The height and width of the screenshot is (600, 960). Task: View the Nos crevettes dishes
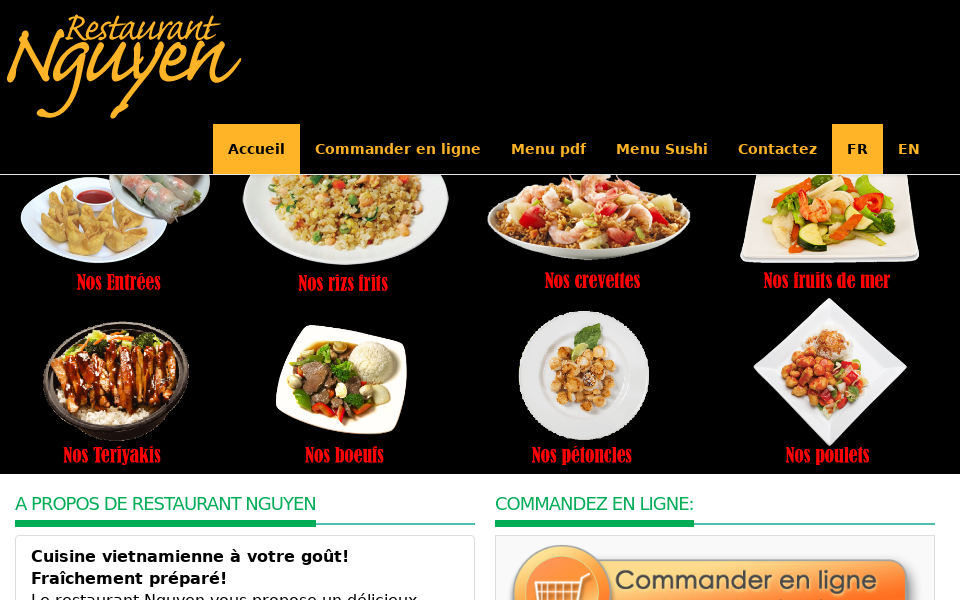(x=592, y=280)
